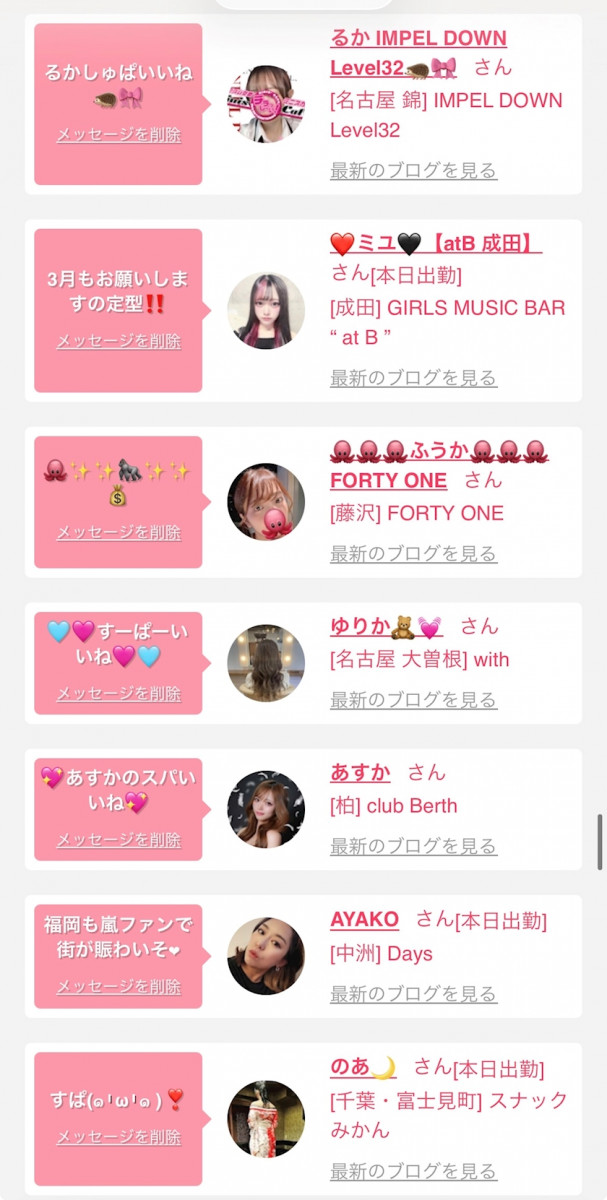
Task: Delete the octopus emoji message for ふうか
Action: (x=118, y=532)
